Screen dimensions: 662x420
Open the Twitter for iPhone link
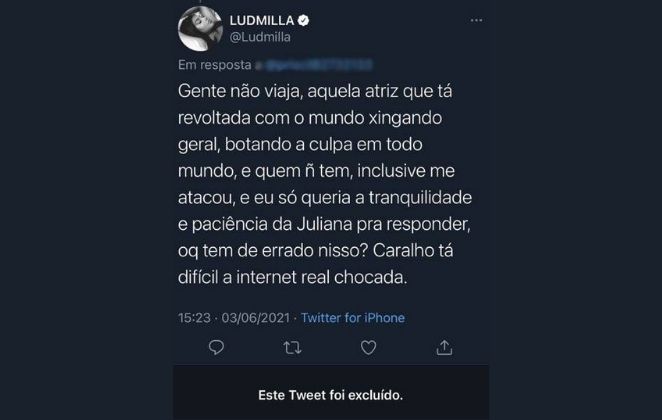353,318
